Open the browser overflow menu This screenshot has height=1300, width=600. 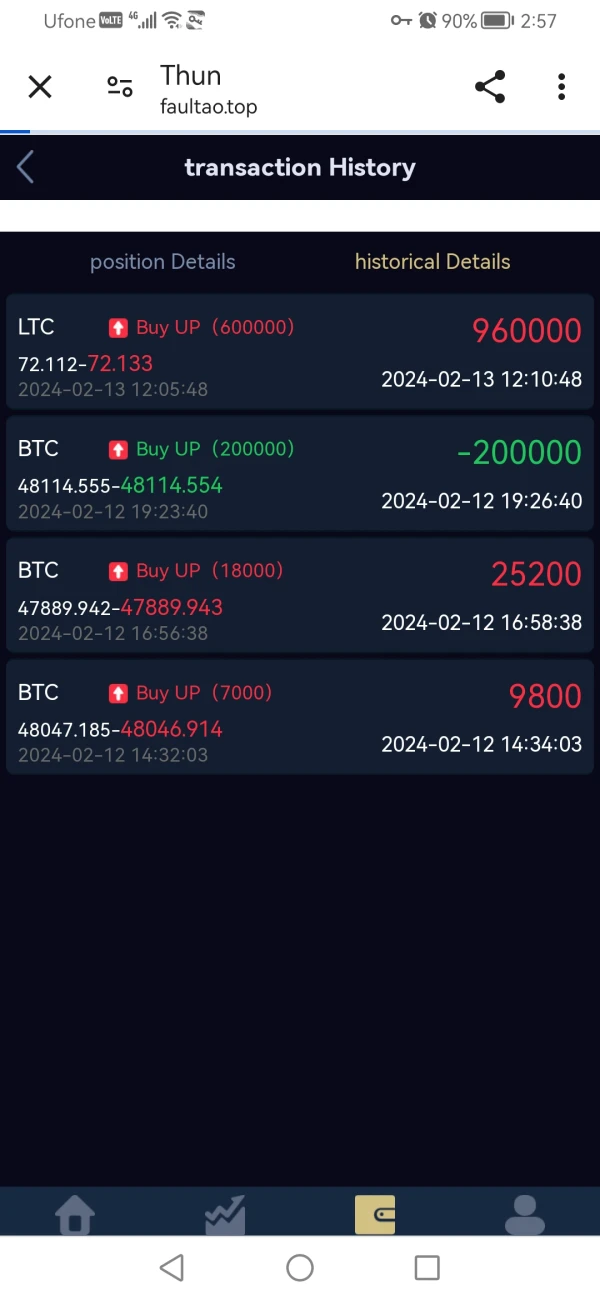pos(561,87)
